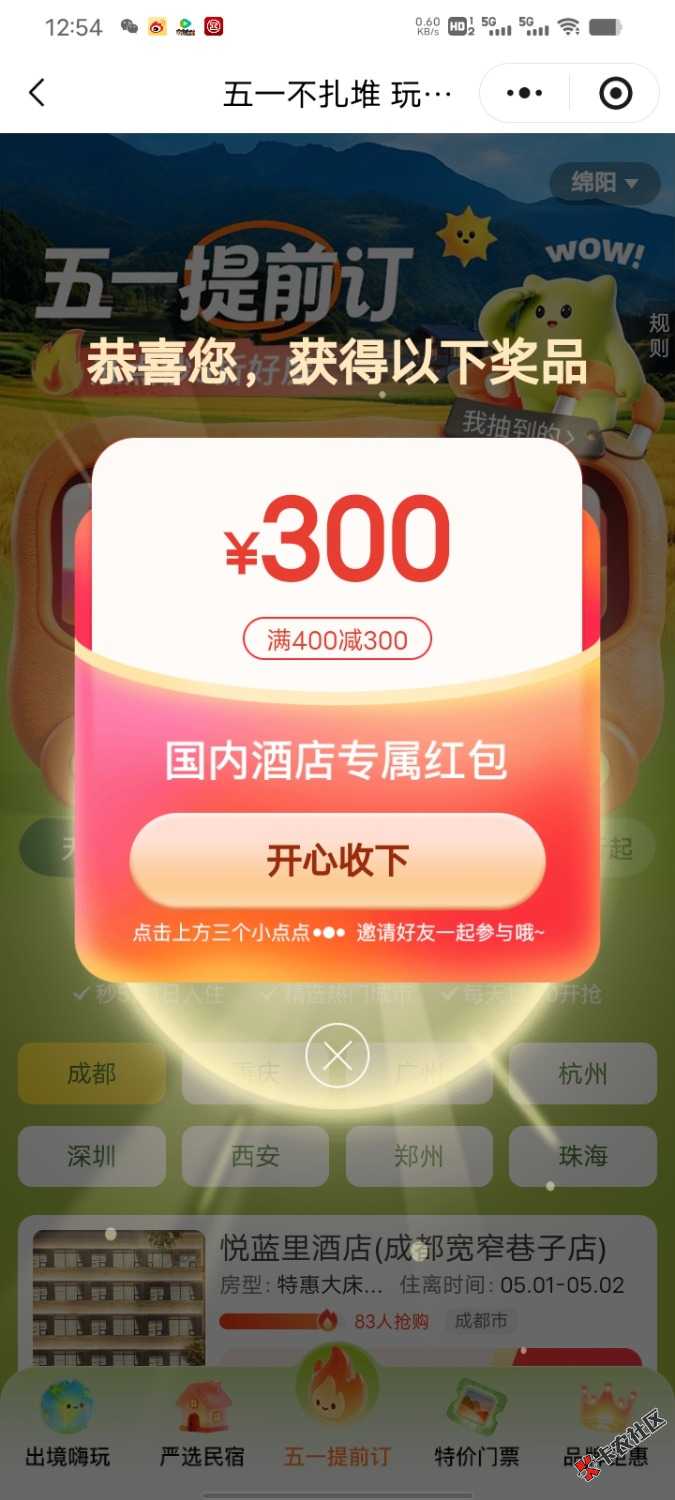Select the 杭州 city chip
Screen dimensions: 675x1500
(x=582, y=1074)
